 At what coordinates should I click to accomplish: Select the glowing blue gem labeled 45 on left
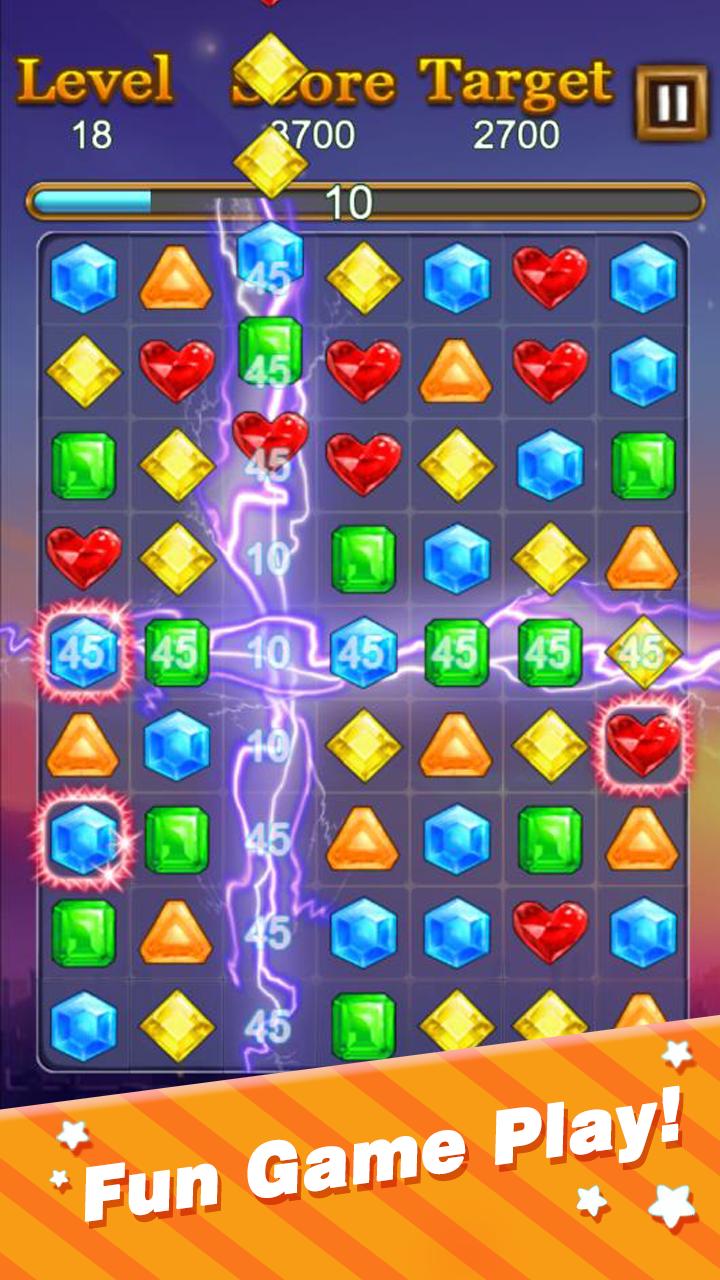click(80, 650)
